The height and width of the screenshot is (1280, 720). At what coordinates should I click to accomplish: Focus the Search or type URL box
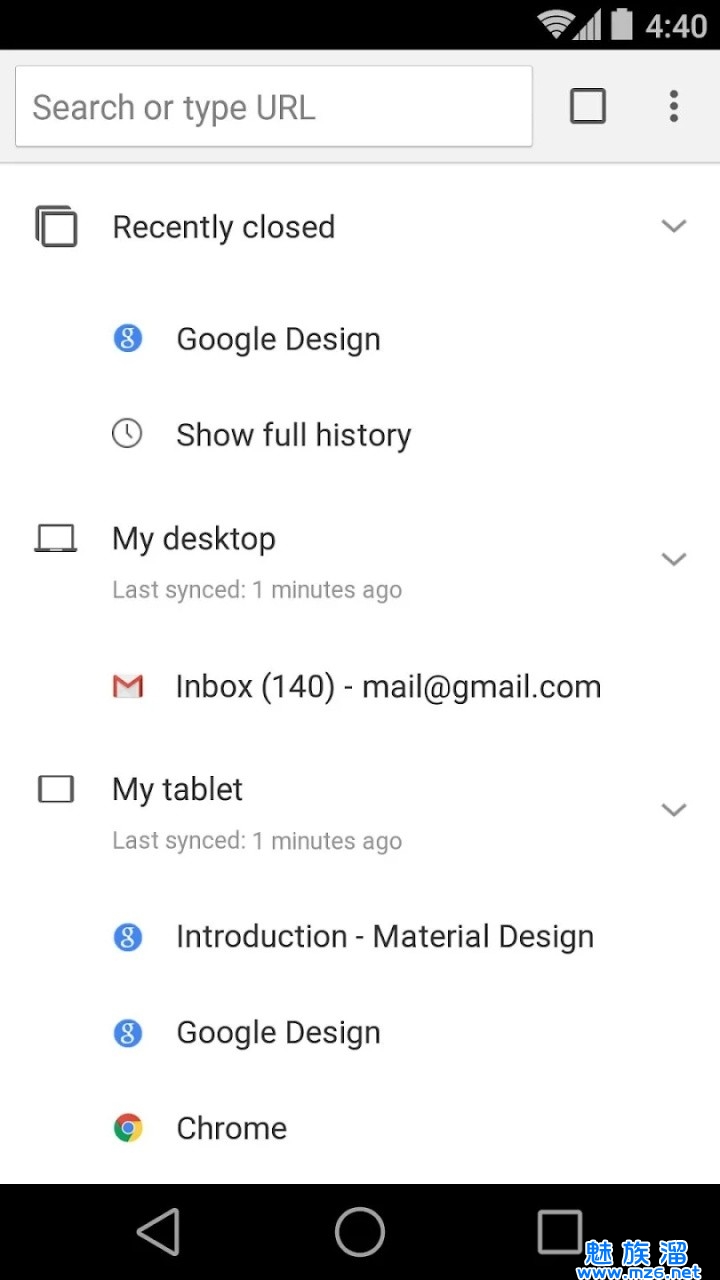[273, 107]
